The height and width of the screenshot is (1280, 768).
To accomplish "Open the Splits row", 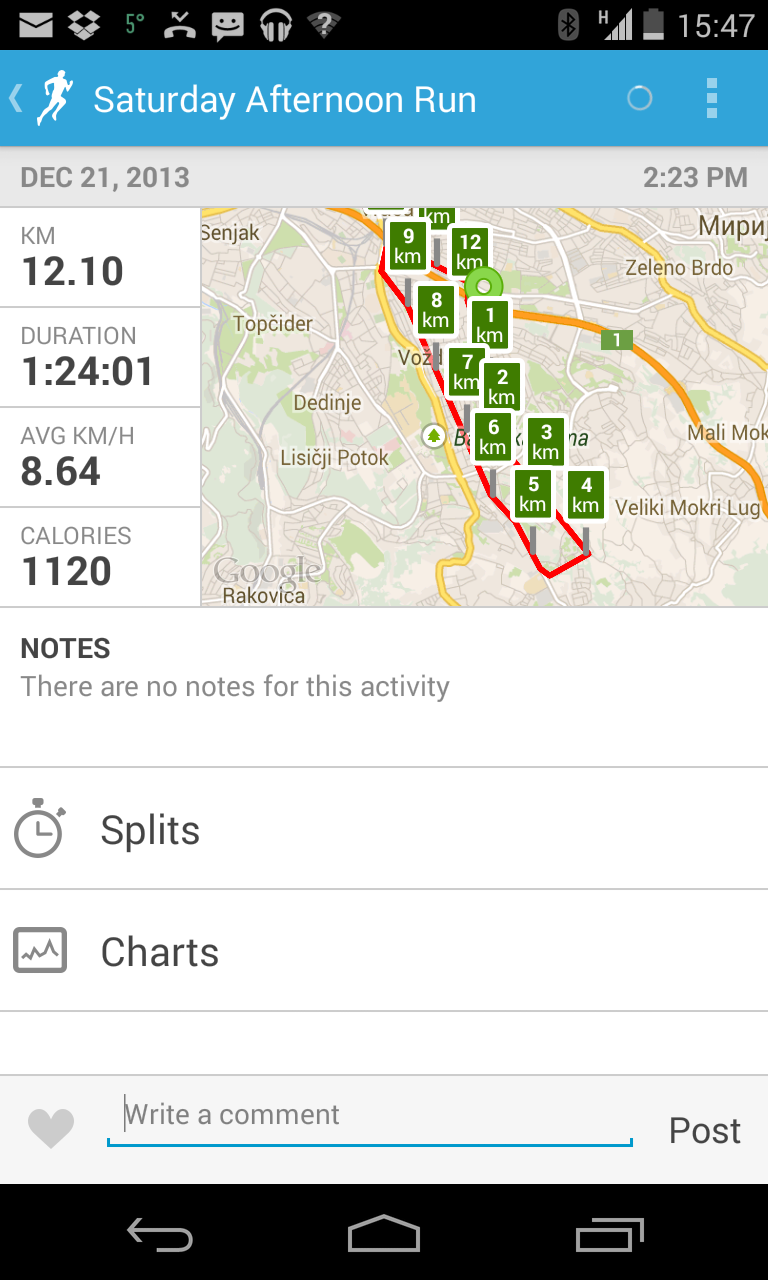I will tap(384, 829).
